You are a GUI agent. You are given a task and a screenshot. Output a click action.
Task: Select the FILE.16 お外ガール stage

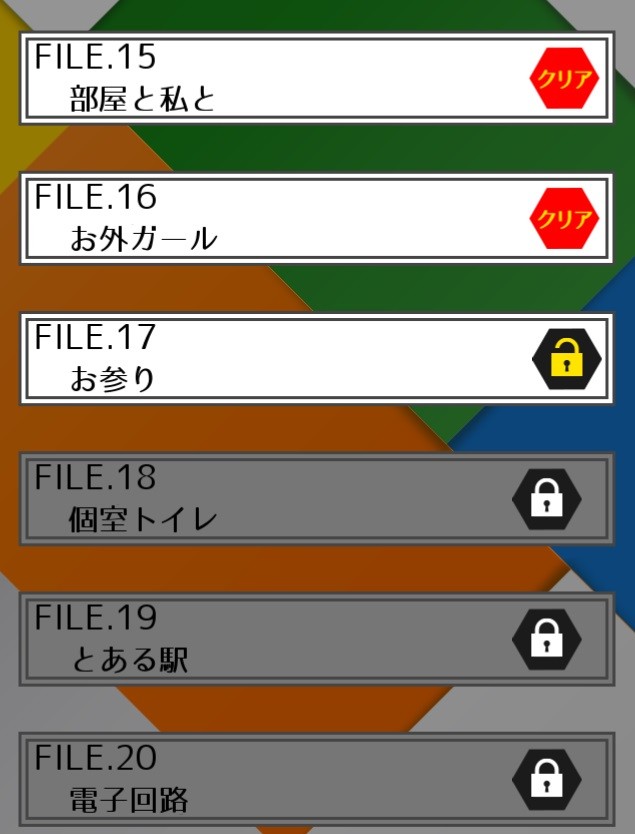(x=316, y=219)
